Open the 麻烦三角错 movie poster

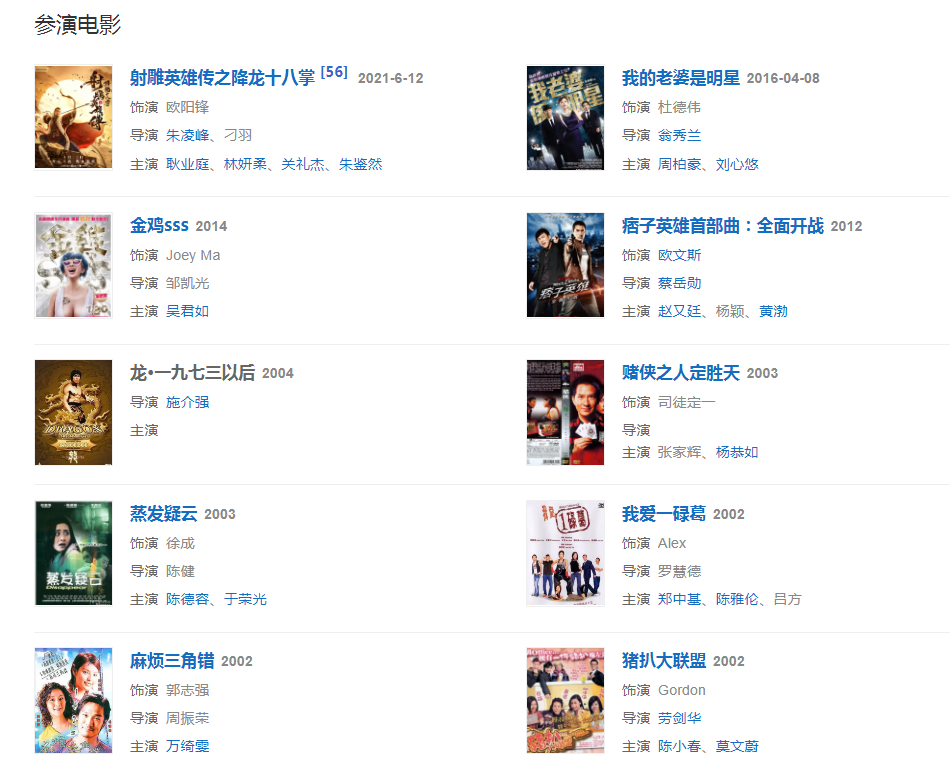(x=73, y=700)
